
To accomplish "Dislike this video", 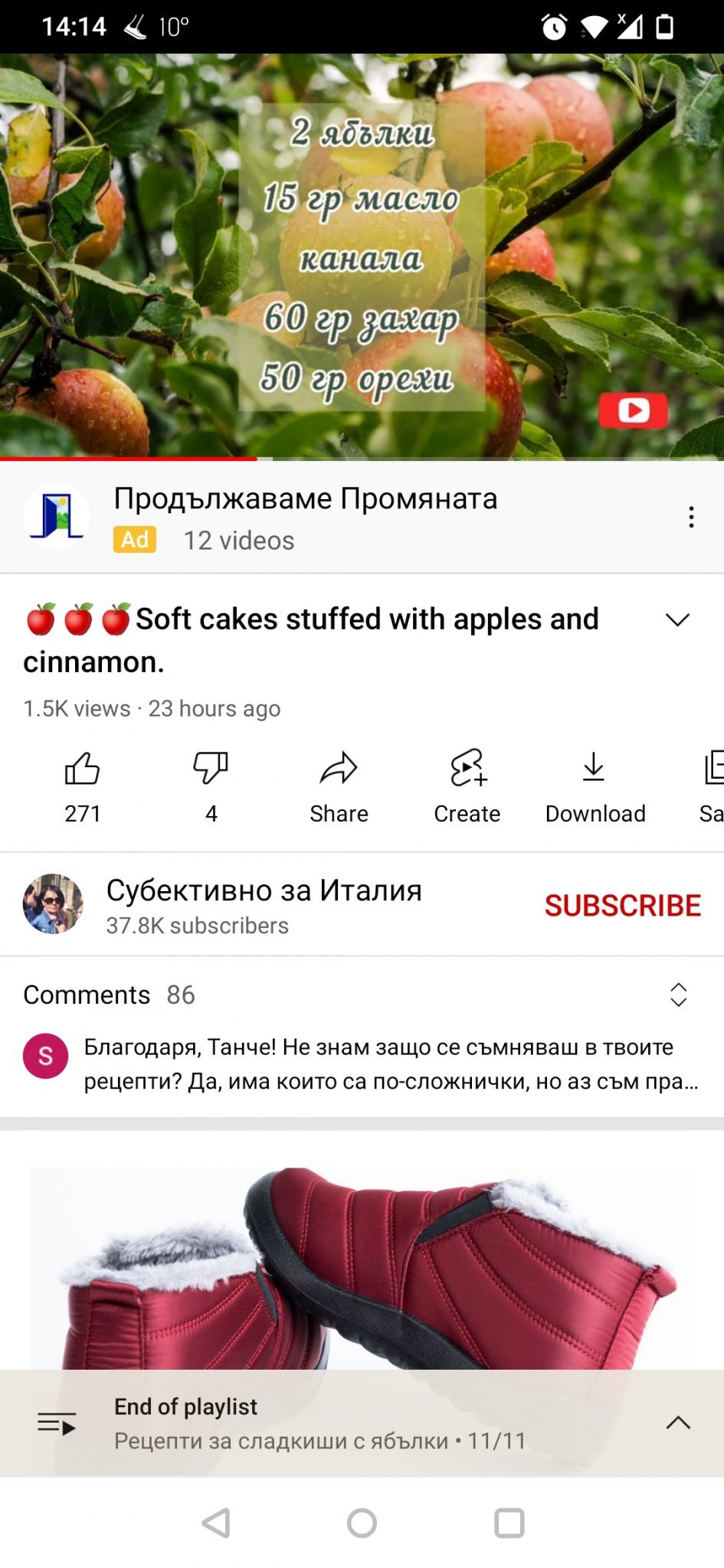I will coord(211,769).
